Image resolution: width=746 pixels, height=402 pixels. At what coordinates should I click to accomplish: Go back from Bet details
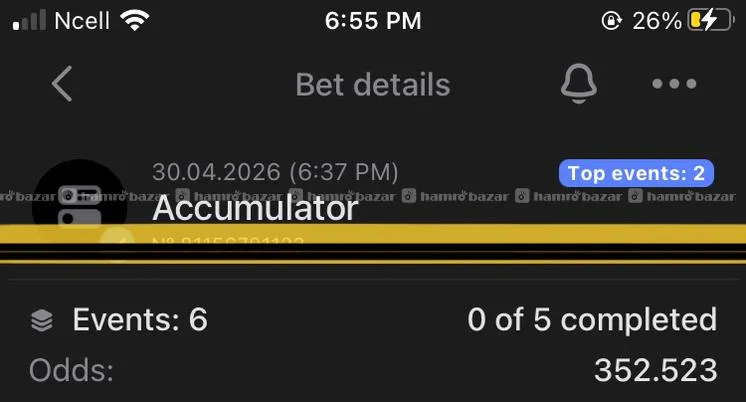[62, 85]
